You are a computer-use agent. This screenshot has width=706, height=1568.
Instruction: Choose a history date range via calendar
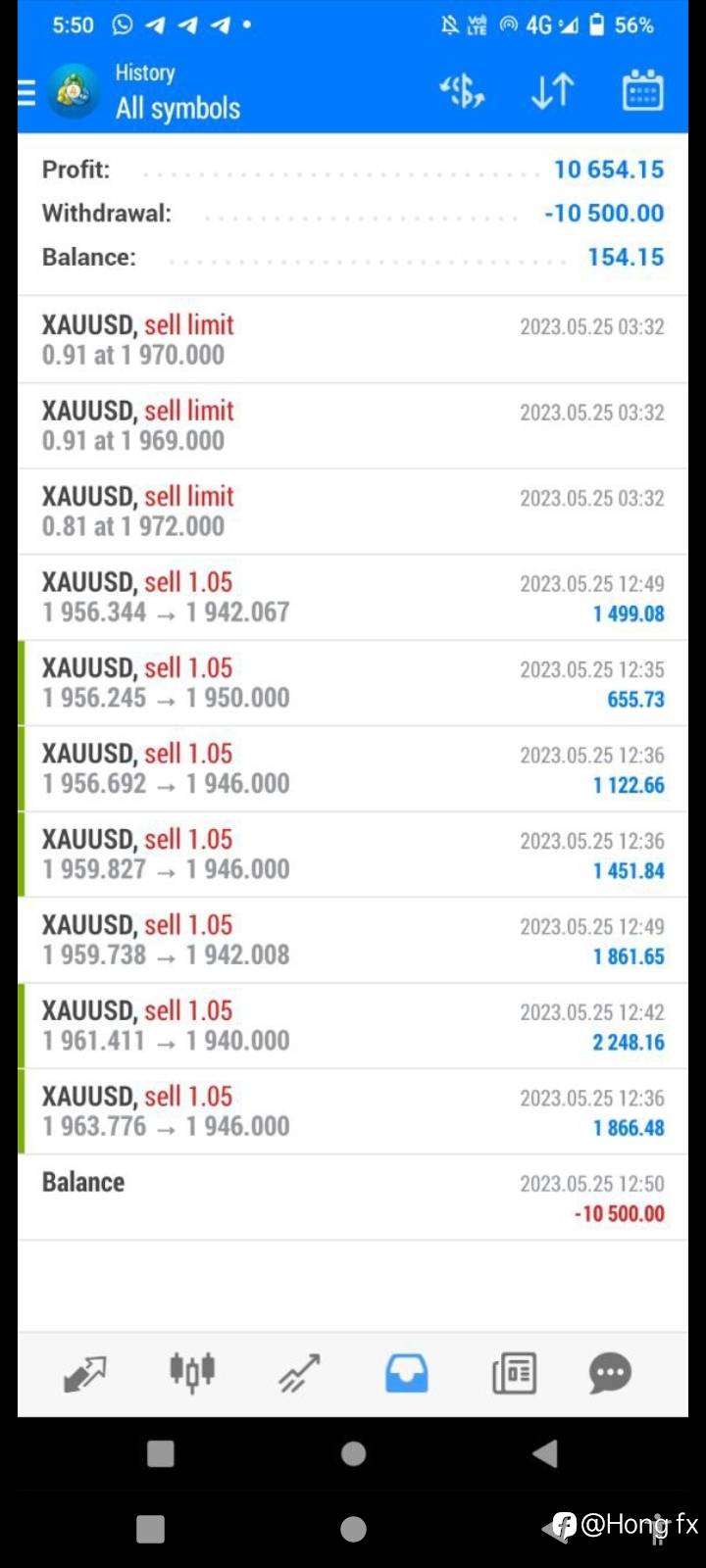click(642, 92)
